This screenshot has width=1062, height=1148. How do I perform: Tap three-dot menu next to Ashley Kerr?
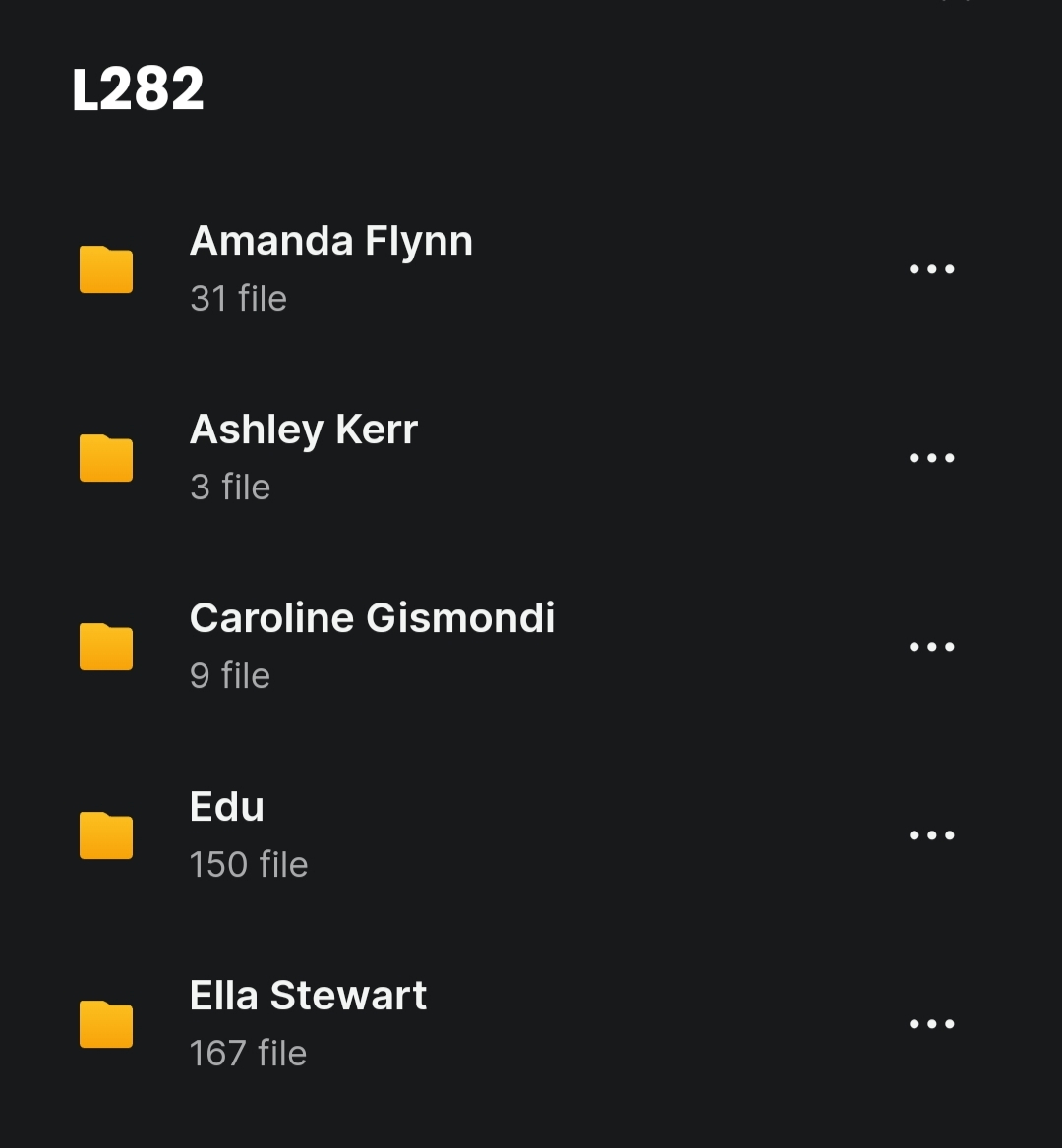coord(931,458)
